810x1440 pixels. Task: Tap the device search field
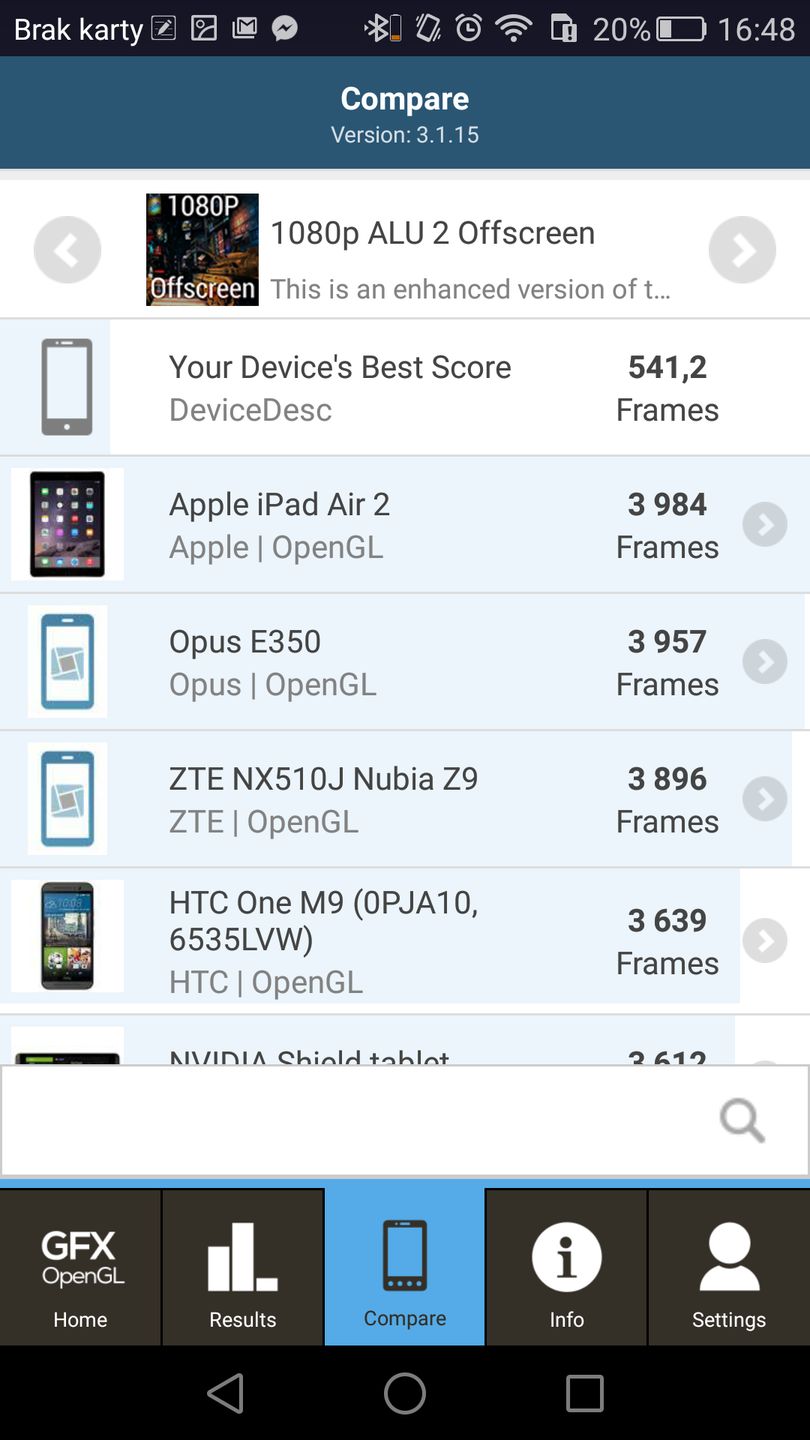(350, 1120)
